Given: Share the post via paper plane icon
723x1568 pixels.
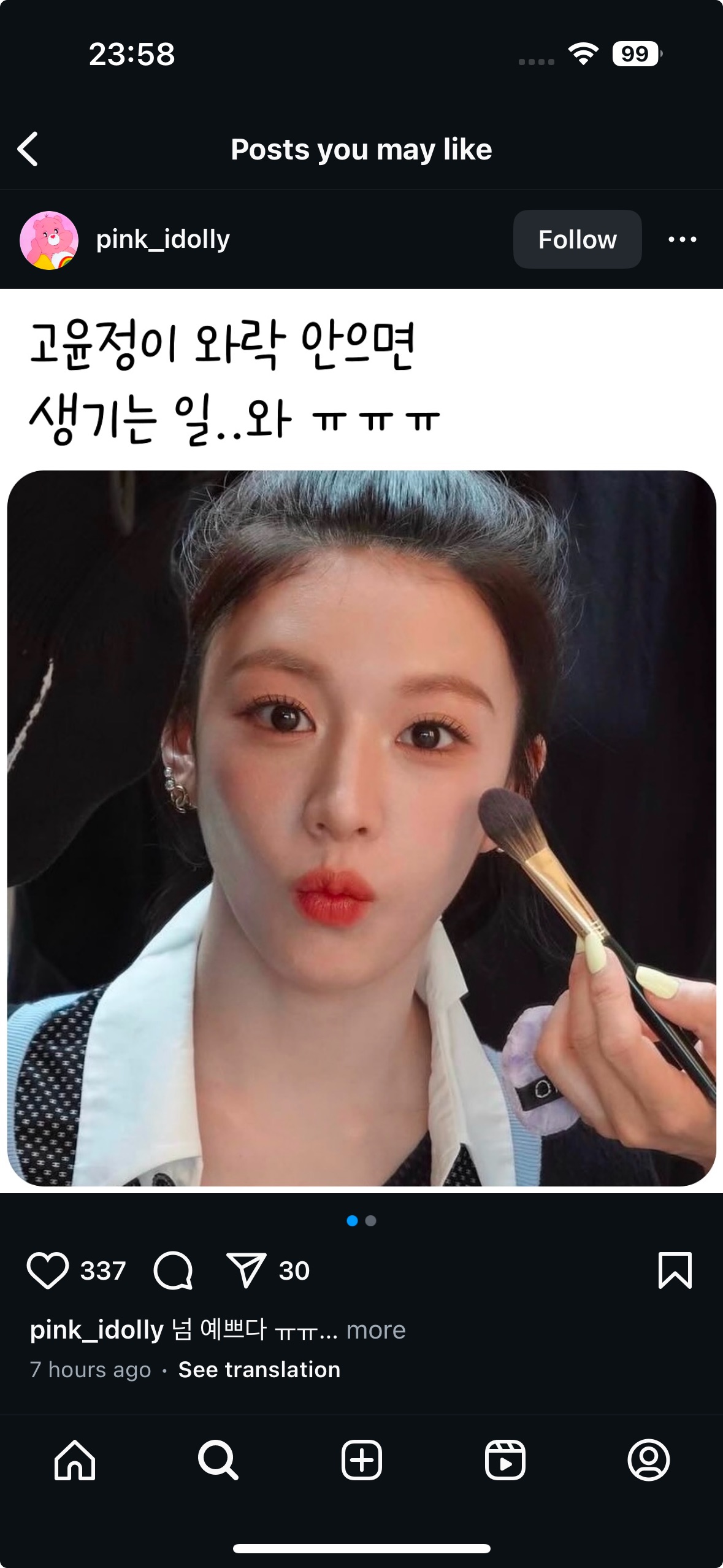Looking at the screenshot, I should (x=247, y=1270).
